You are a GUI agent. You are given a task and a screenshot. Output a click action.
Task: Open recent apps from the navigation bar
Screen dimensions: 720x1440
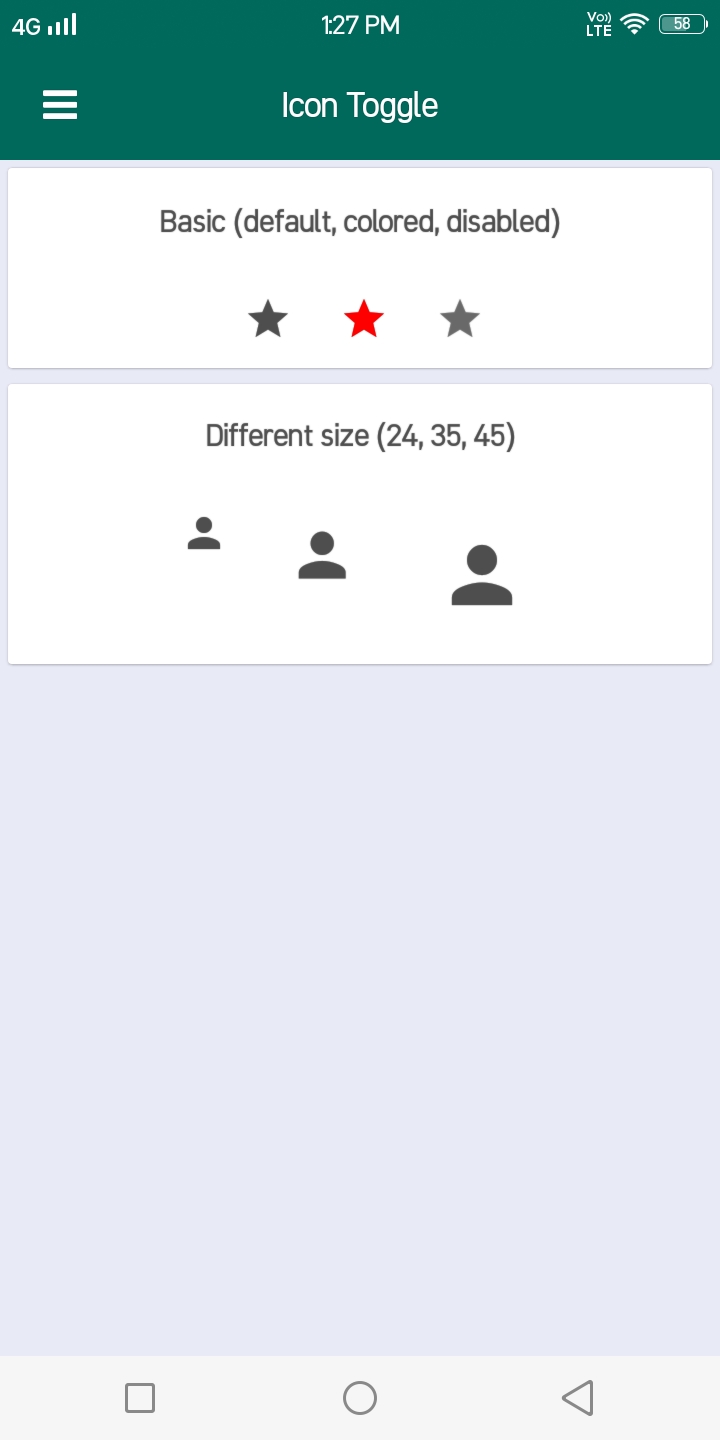(140, 1397)
